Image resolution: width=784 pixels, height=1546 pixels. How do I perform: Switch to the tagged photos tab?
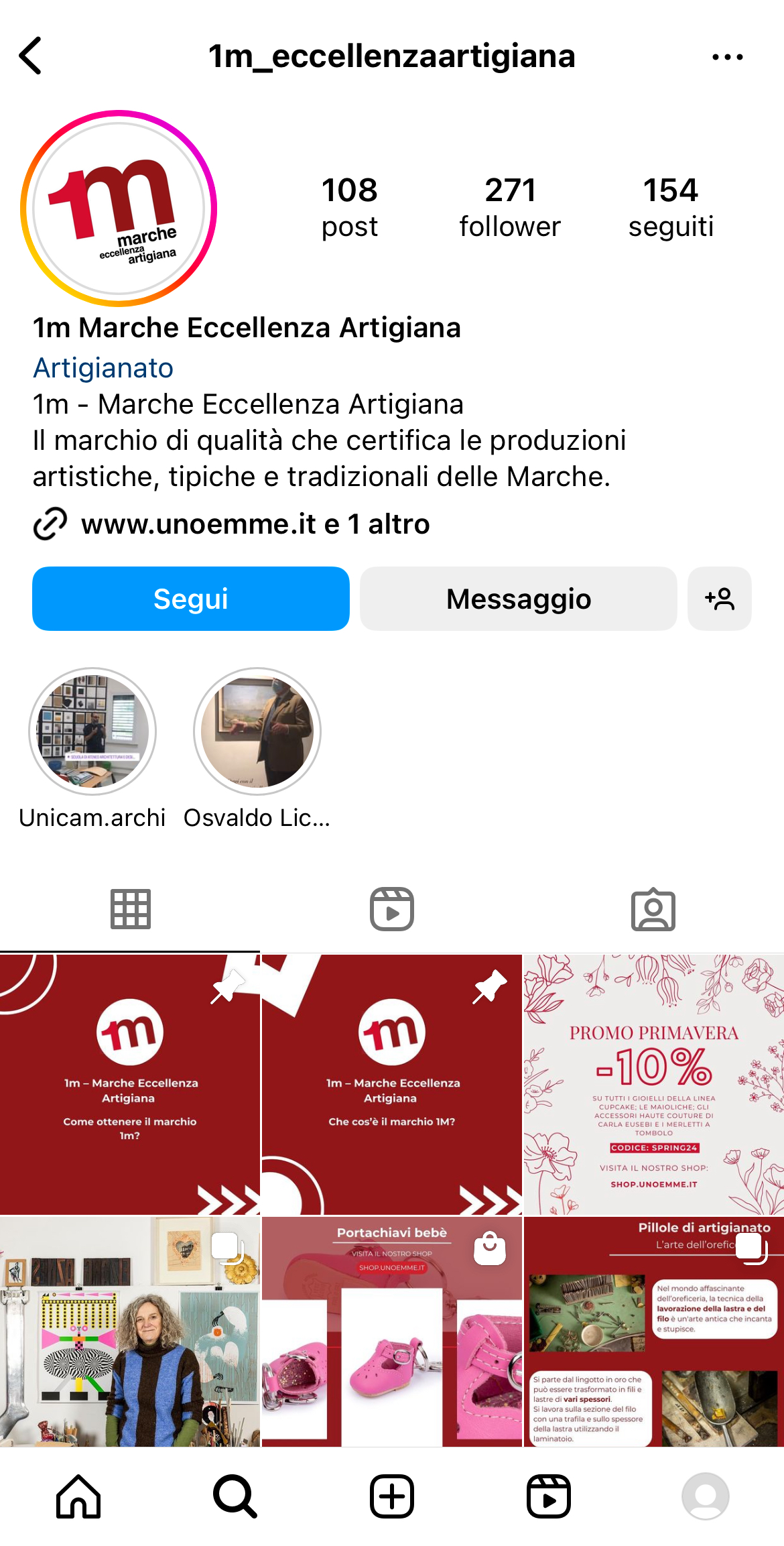pos(653,910)
